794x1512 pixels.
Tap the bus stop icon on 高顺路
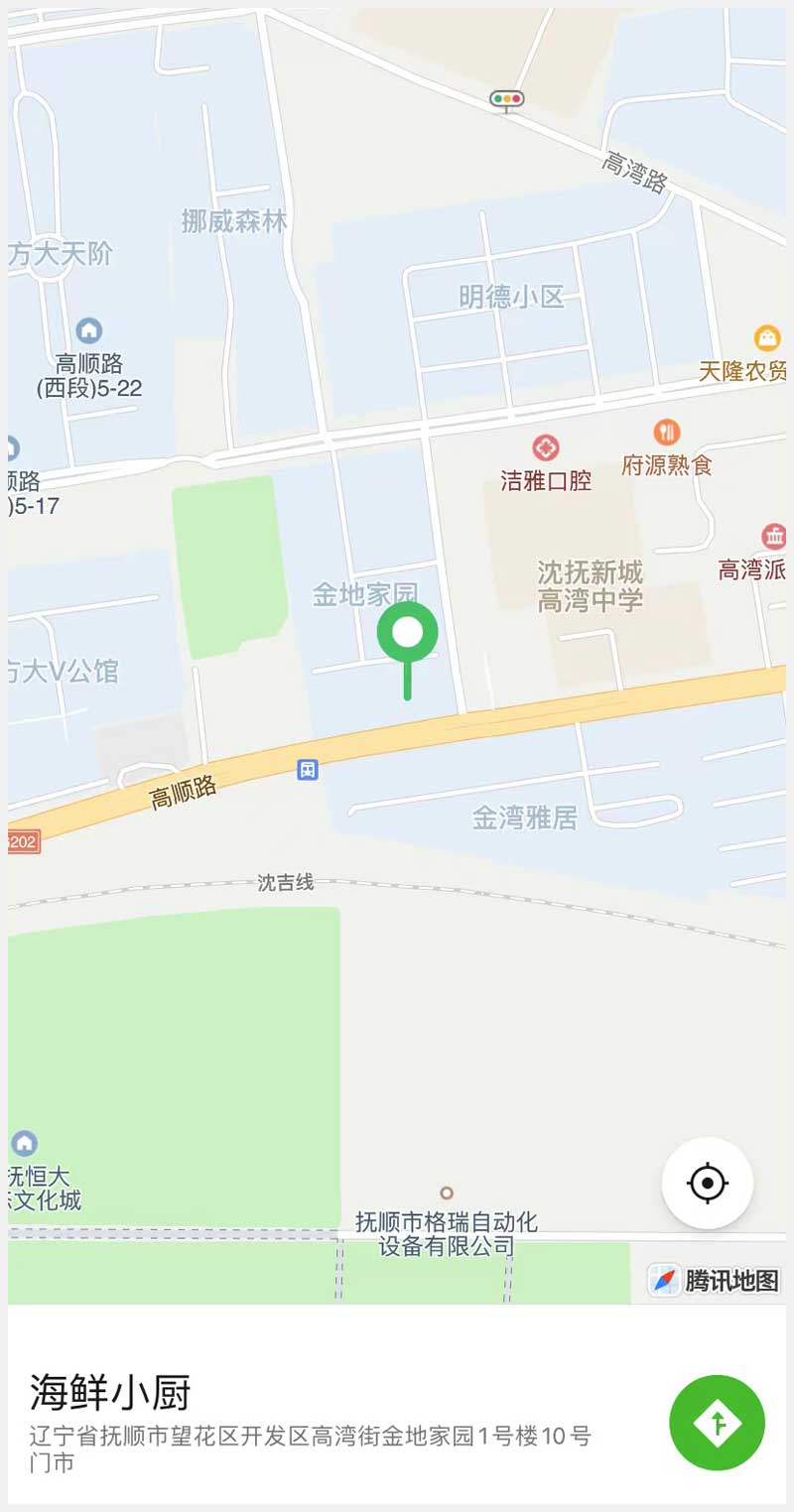click(x=308, y=769)
